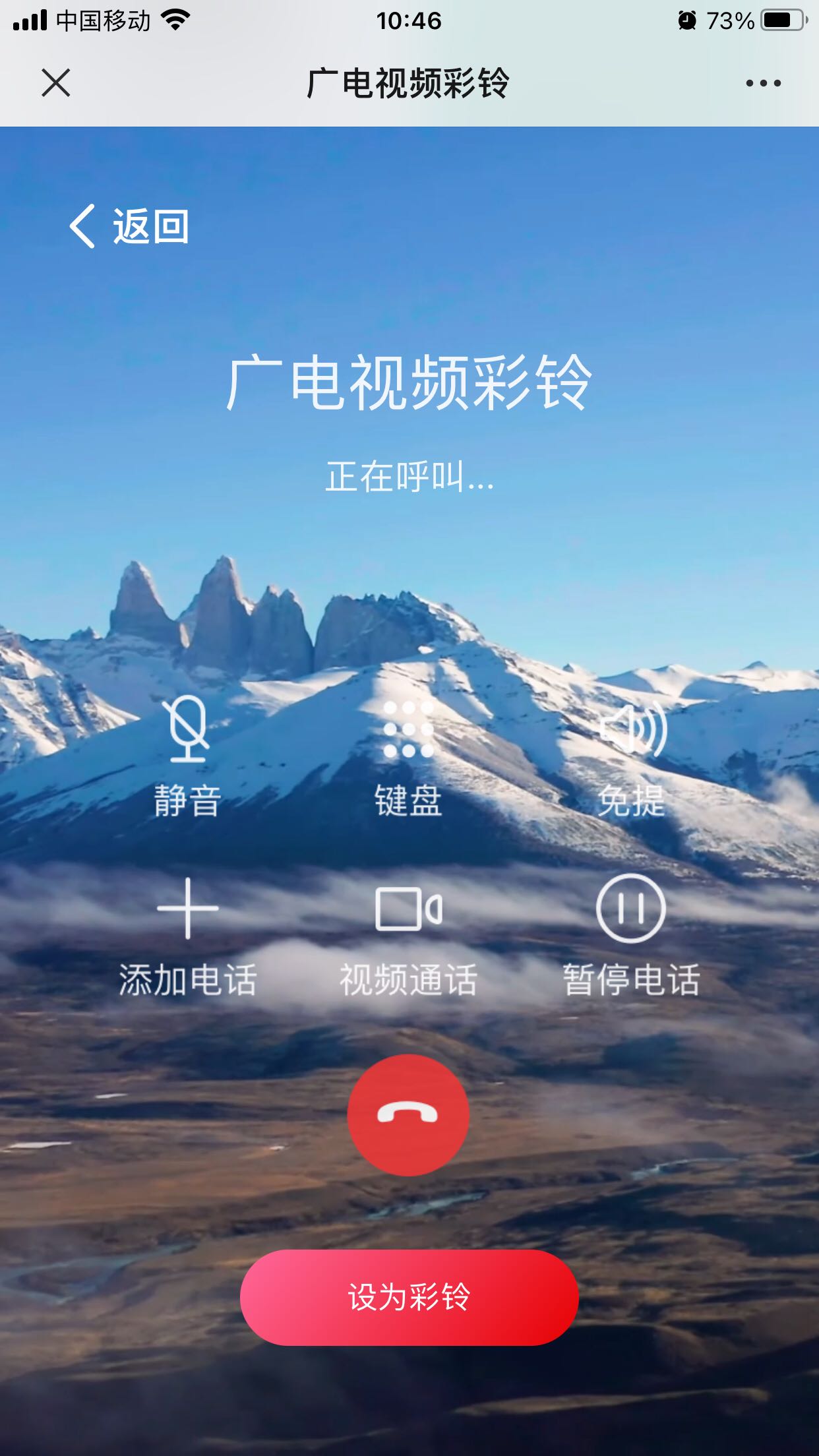The image size is (819, 1456).
Task: Tap the red hang-up phone icon
Action: (408, 1113)
